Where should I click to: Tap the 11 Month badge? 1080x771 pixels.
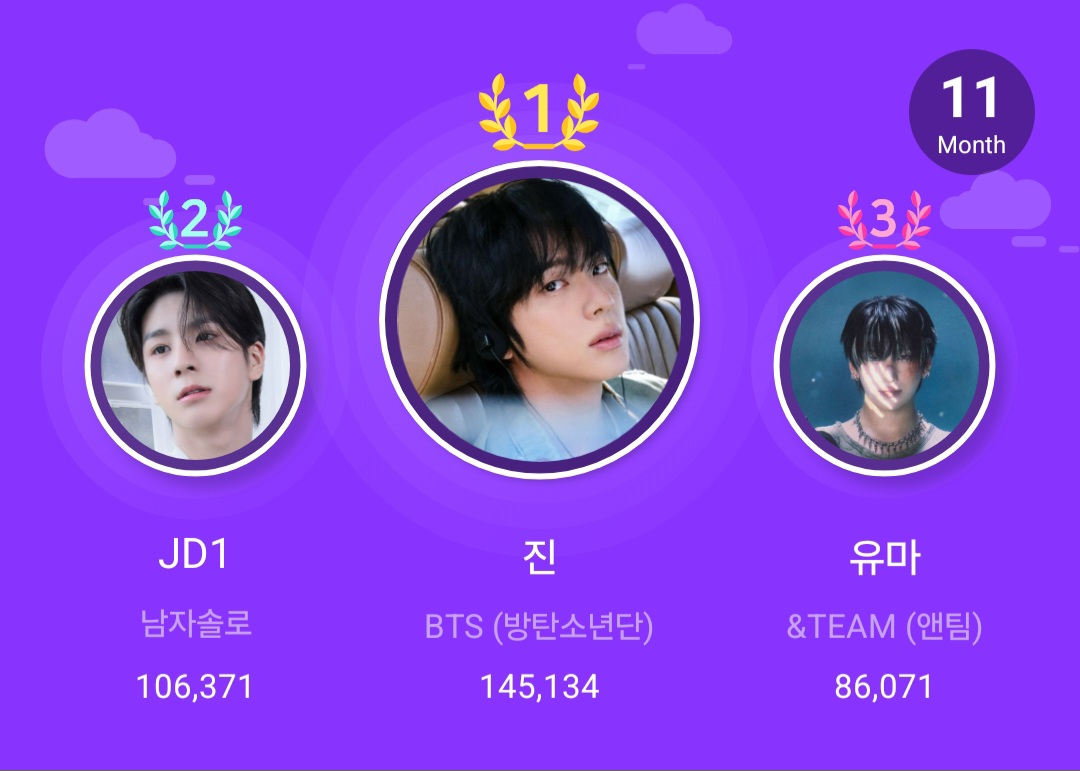point(971,112)
